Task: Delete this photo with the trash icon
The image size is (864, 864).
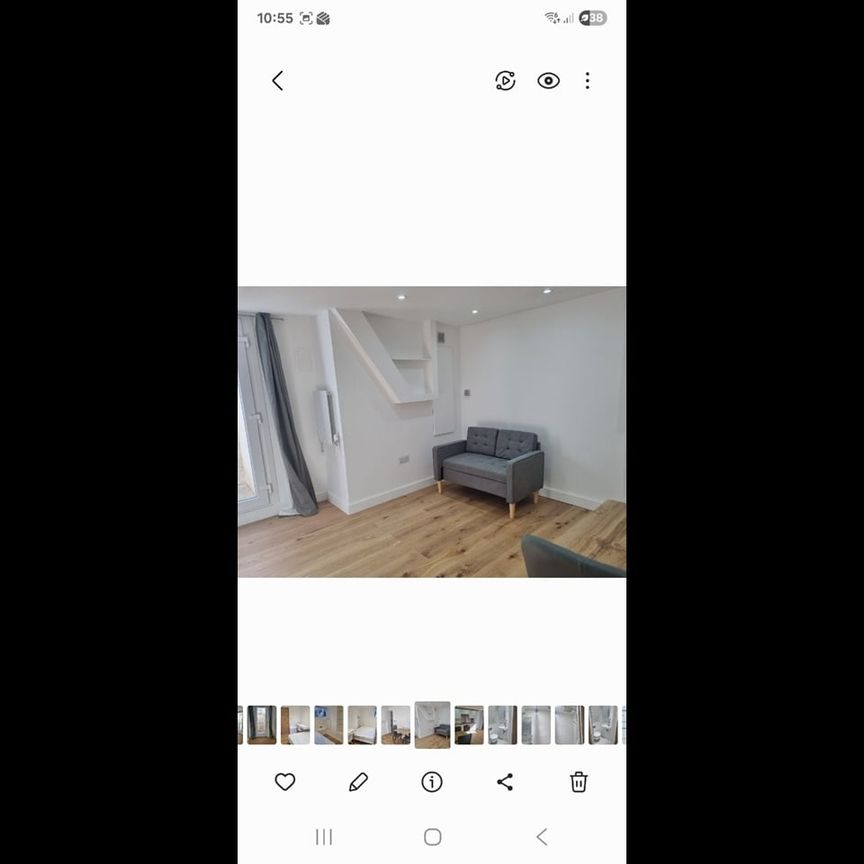Action: 578,782
